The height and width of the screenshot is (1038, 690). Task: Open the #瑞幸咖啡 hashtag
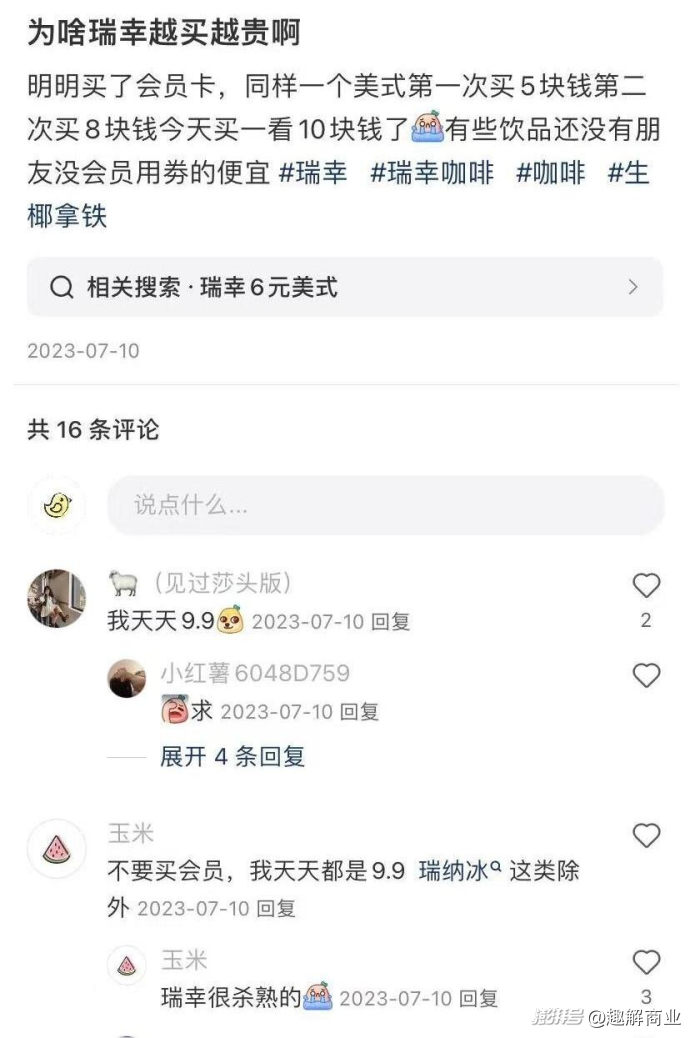[x=432, y=172]
